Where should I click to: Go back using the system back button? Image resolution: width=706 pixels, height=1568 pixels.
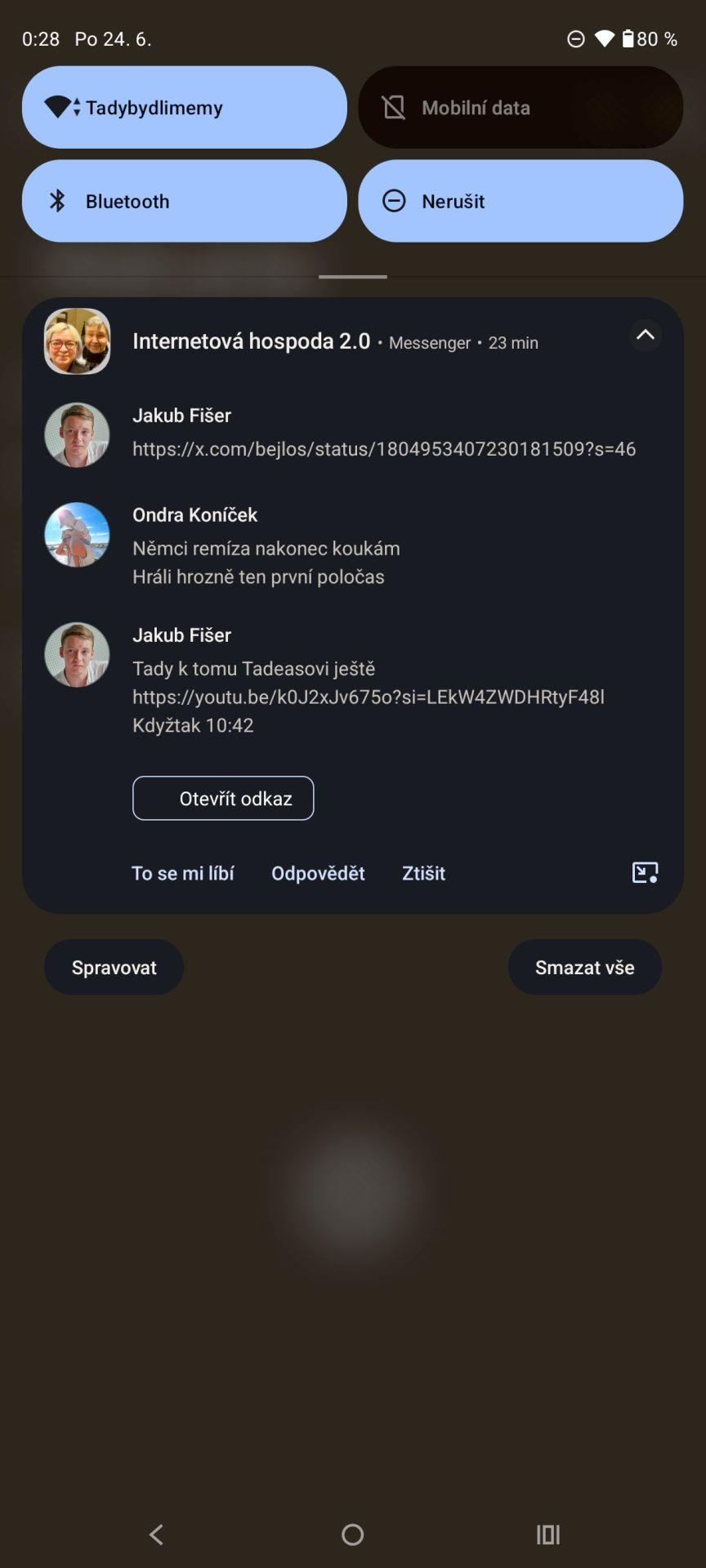[x=157, y=1535]
